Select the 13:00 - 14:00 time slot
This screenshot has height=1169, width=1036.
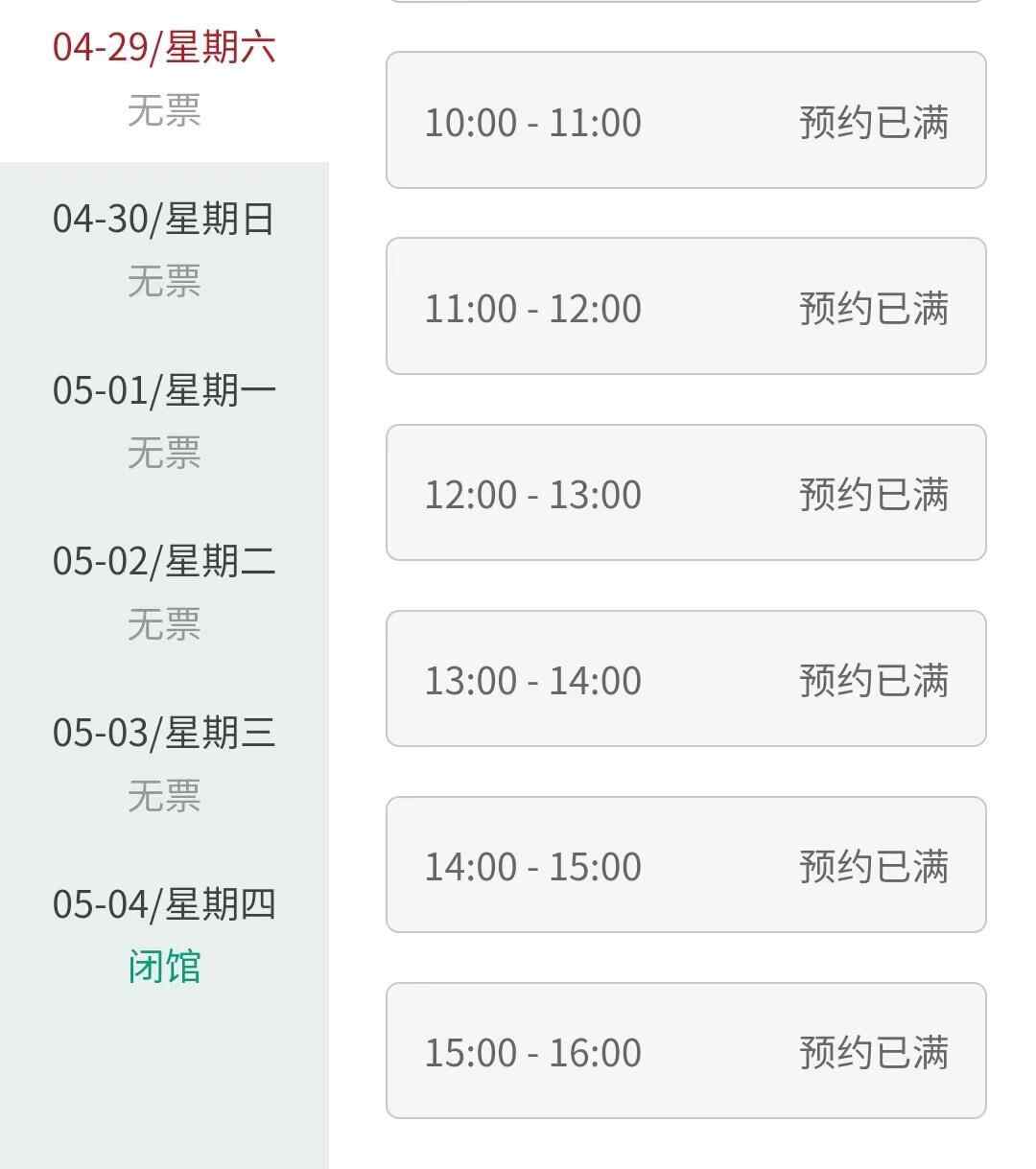(686, 679)
